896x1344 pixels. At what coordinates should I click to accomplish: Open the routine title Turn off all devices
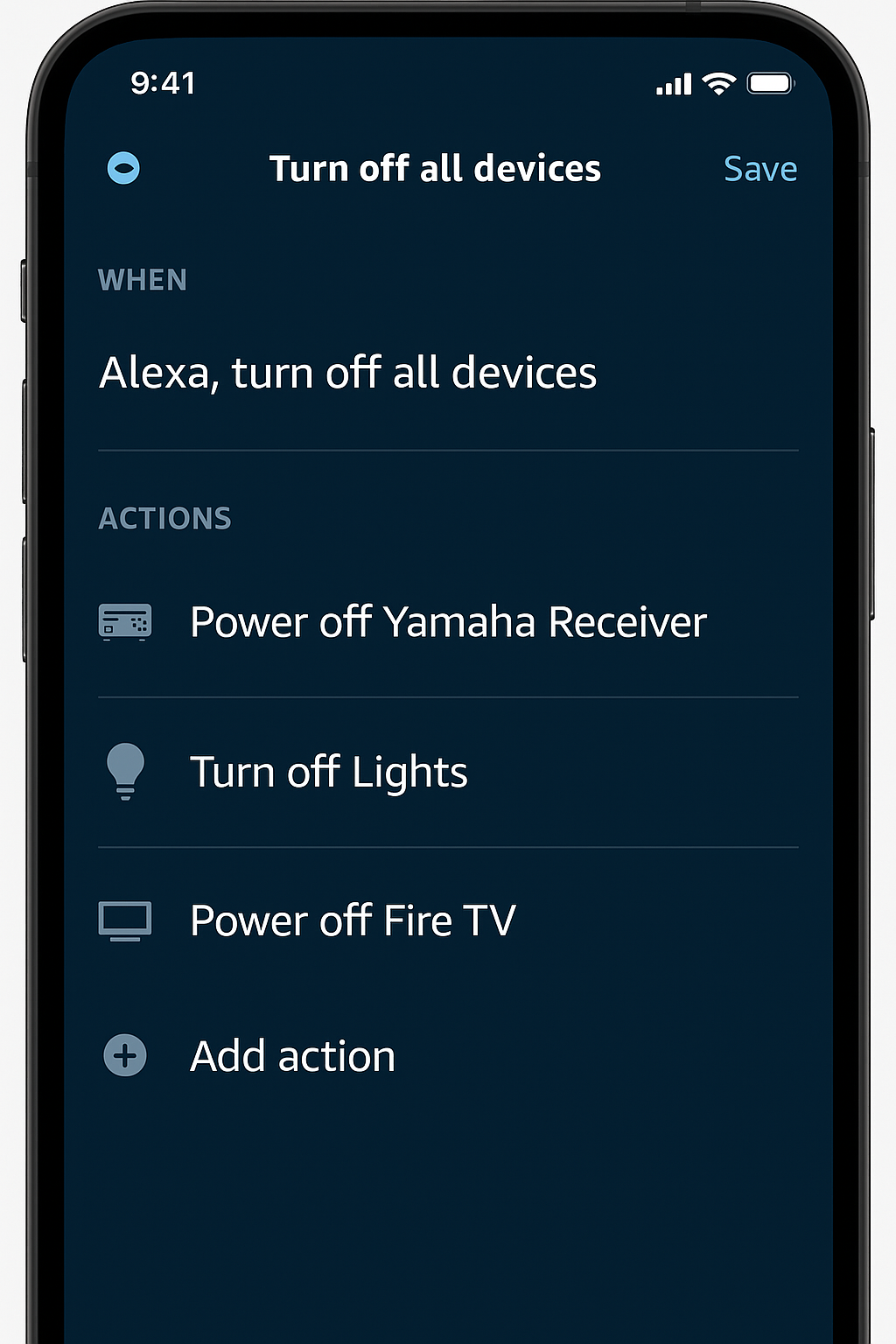point(435,169)
